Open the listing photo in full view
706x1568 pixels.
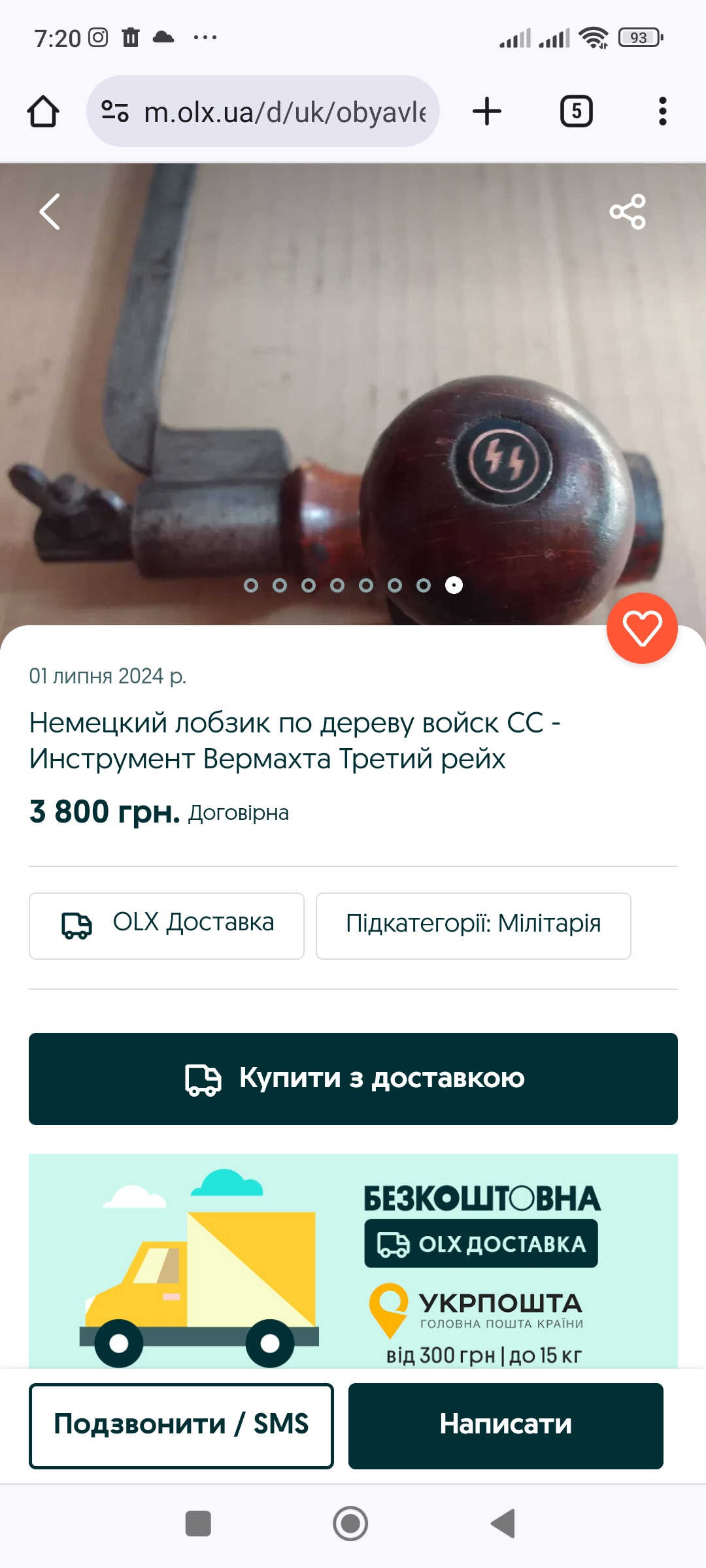(x=353, y=392)
